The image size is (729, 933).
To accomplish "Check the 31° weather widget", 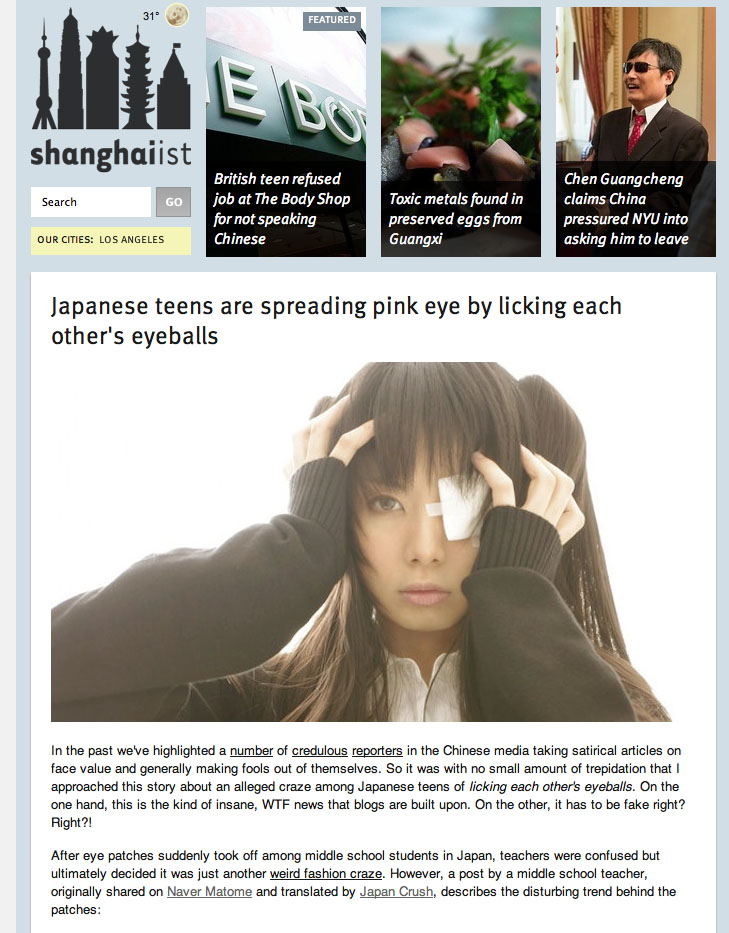I will tap(165, 15).
